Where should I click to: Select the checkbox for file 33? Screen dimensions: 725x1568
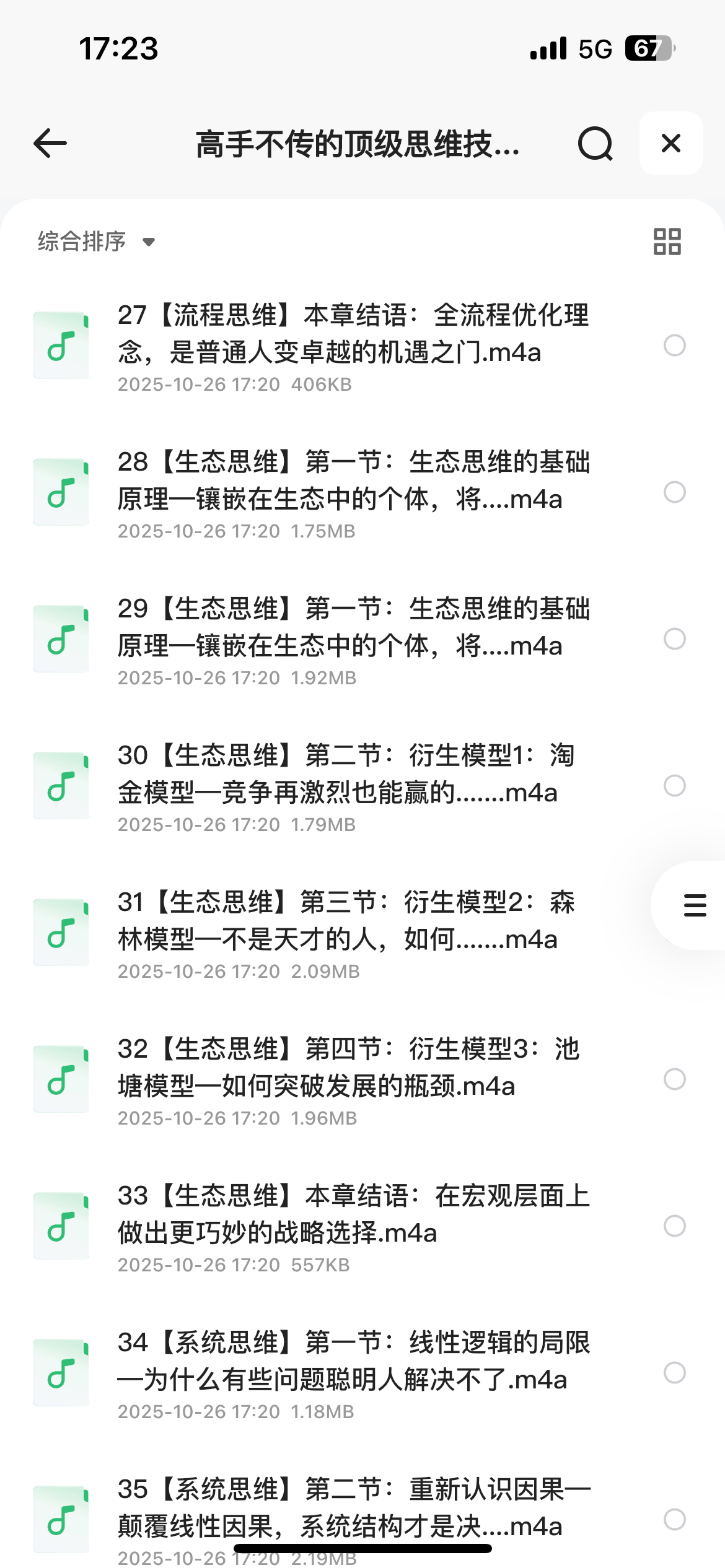click(x=674, y=1226)
